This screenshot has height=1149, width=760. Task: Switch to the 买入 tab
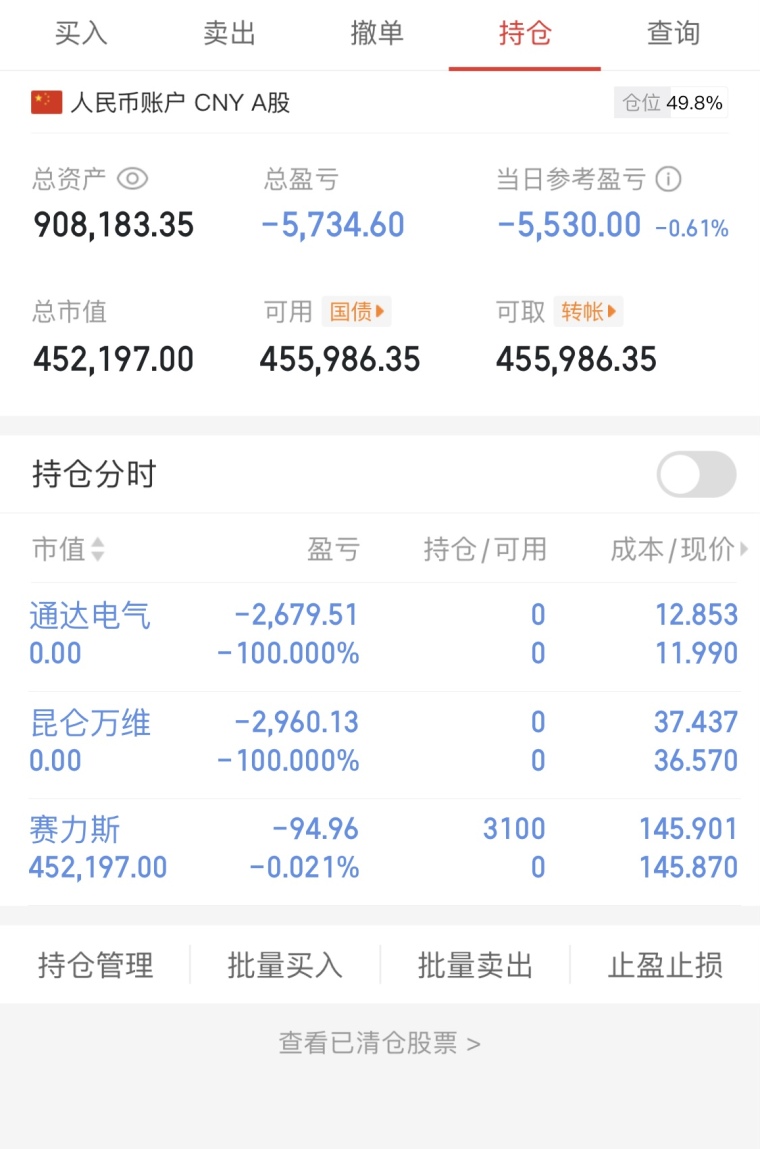(80, 34)
